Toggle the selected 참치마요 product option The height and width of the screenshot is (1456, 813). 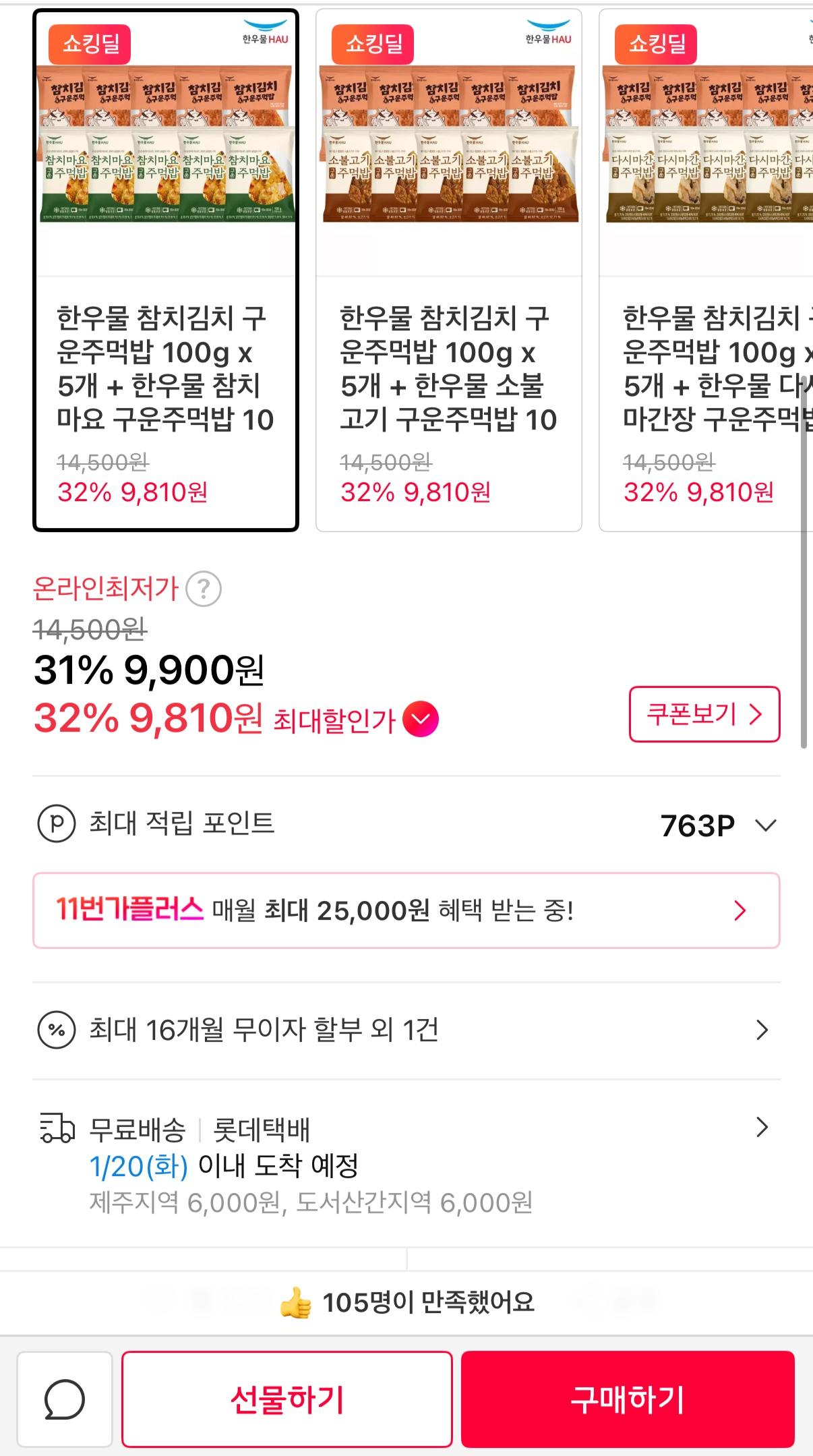pyautogui.click(x=165, y=270)
